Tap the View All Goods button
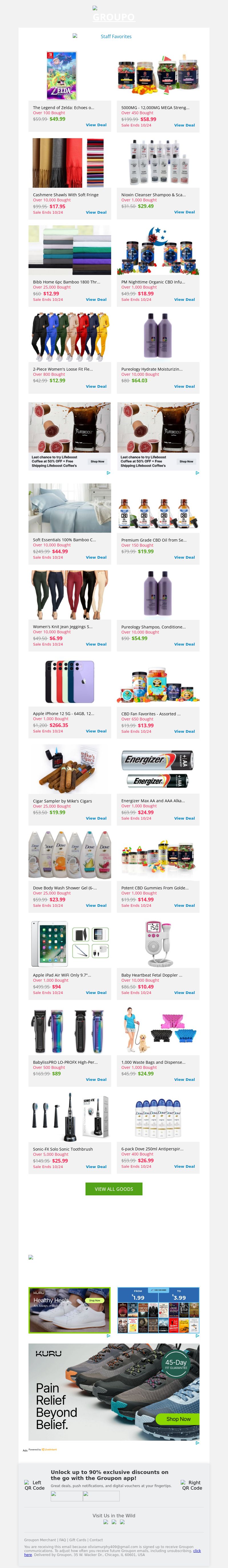The image size is (228, 1568). (x=114, y=1189)
